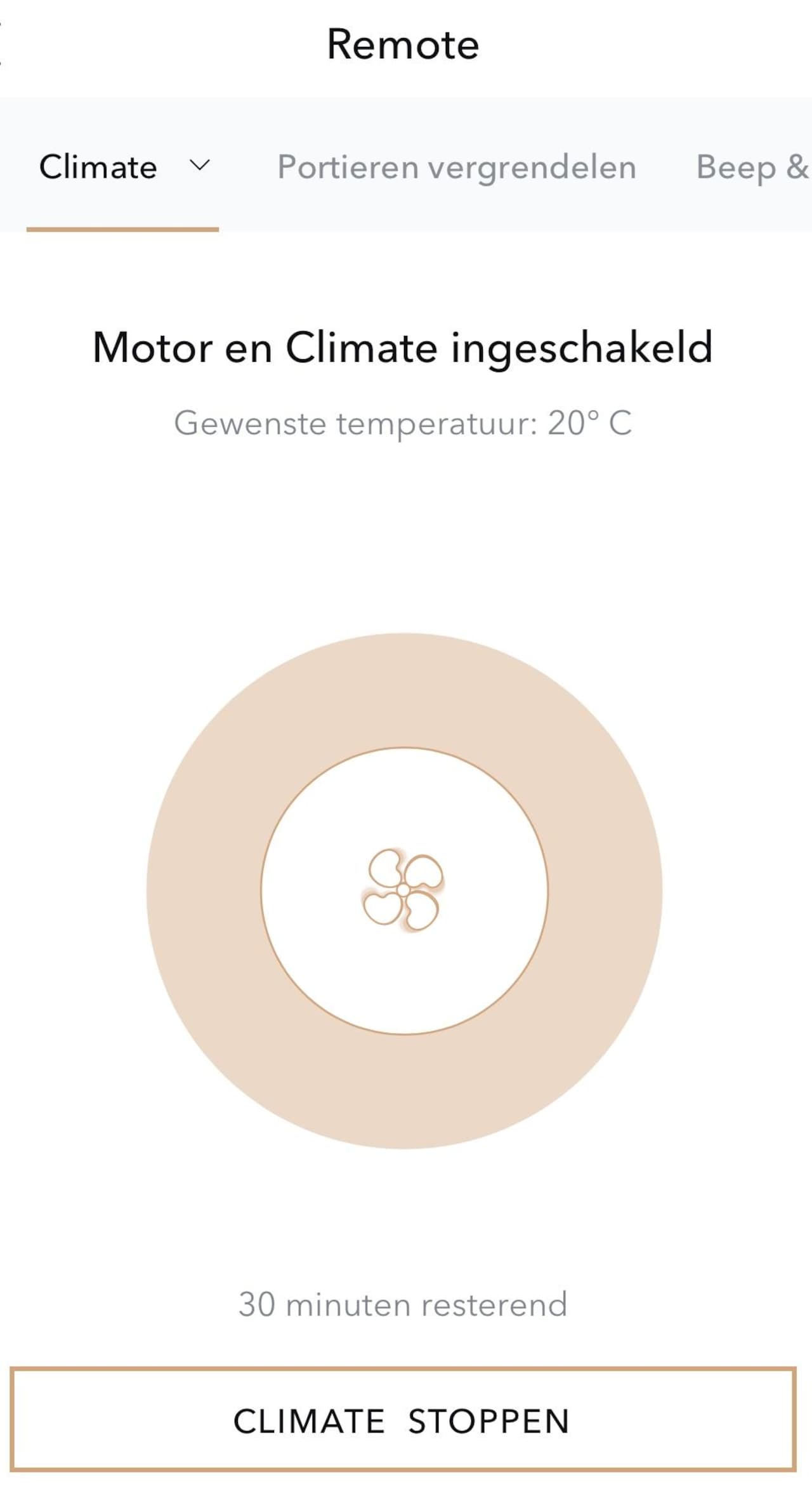Open the Beep & tab
This screenshot has height=1494, width=812.
[x=752, y=168]
